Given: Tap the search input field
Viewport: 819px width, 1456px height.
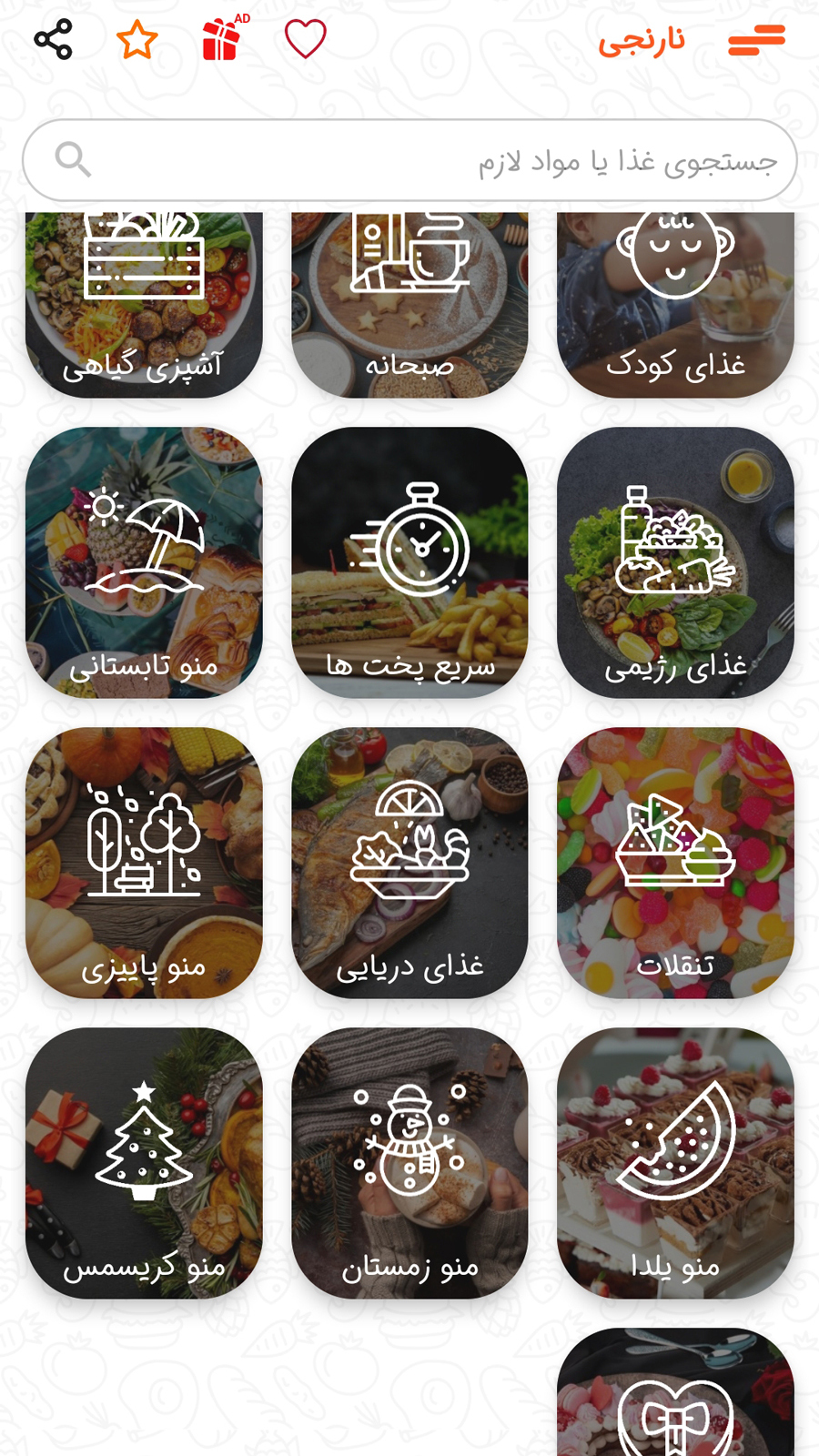Looking at the screenshot, I should coord(409,160).
